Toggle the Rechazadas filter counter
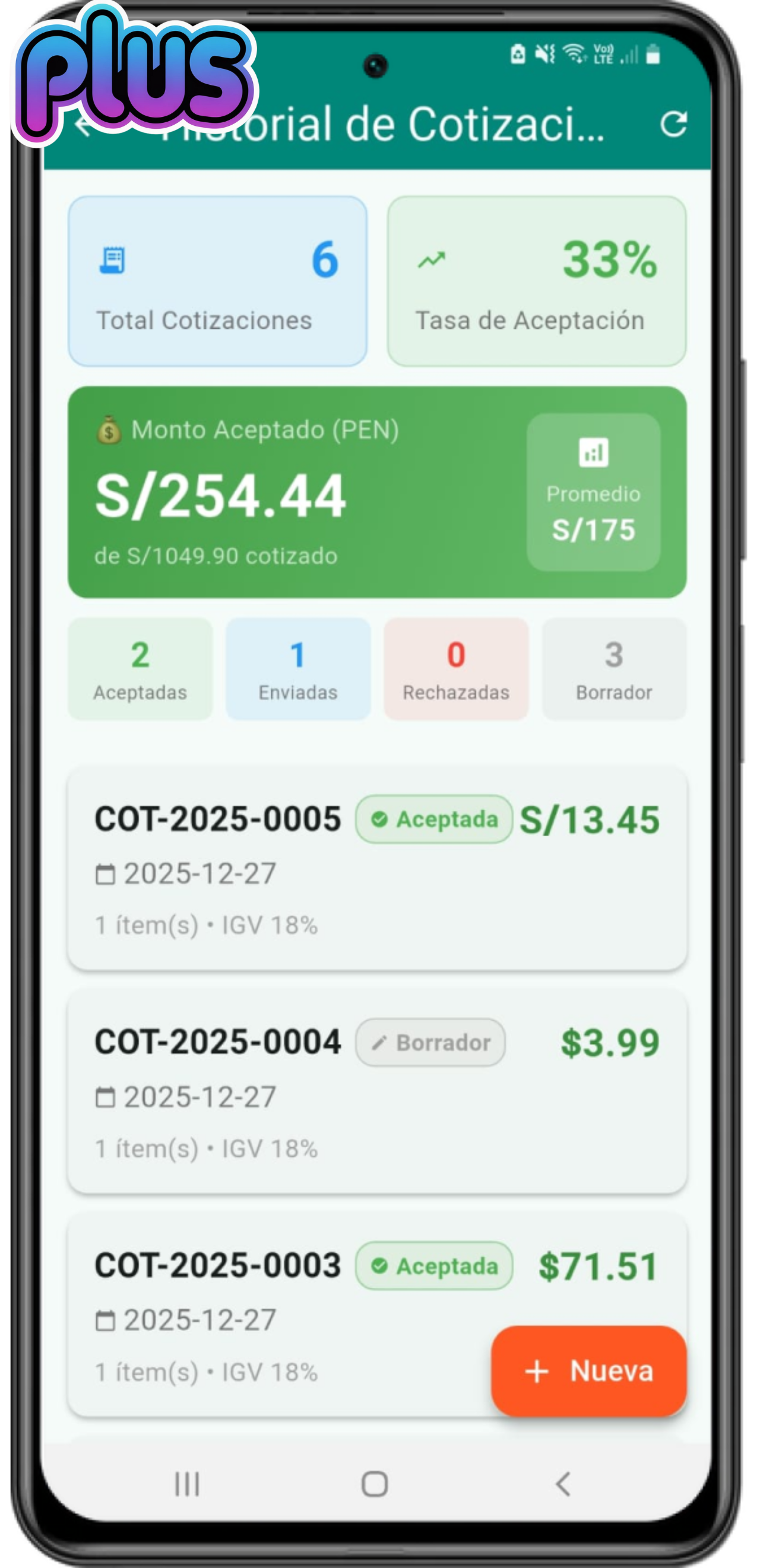Viewport: 760px width, 1568px height. coord(456,669)
